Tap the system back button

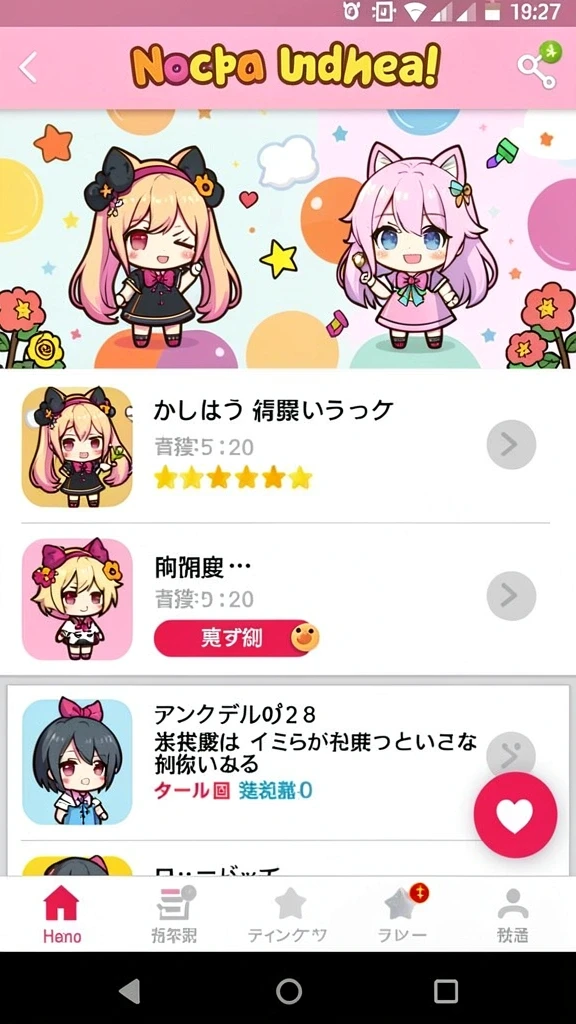click(x=130, y=991)
